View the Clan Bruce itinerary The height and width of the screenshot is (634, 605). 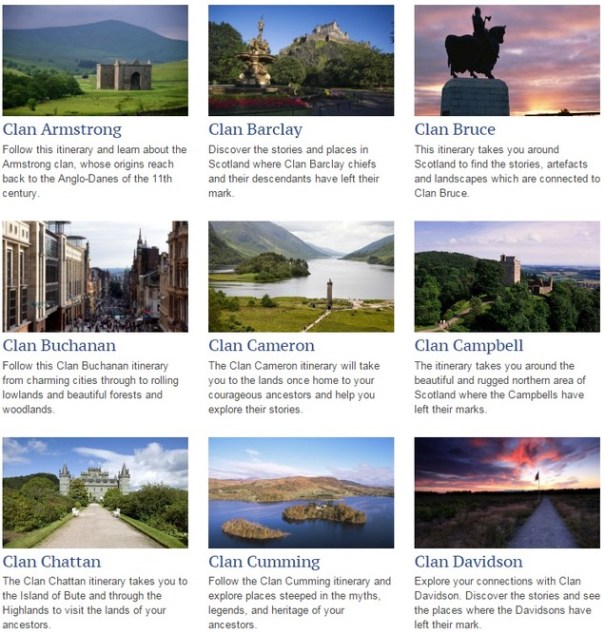pyautogui.click(x=454, y=129)
